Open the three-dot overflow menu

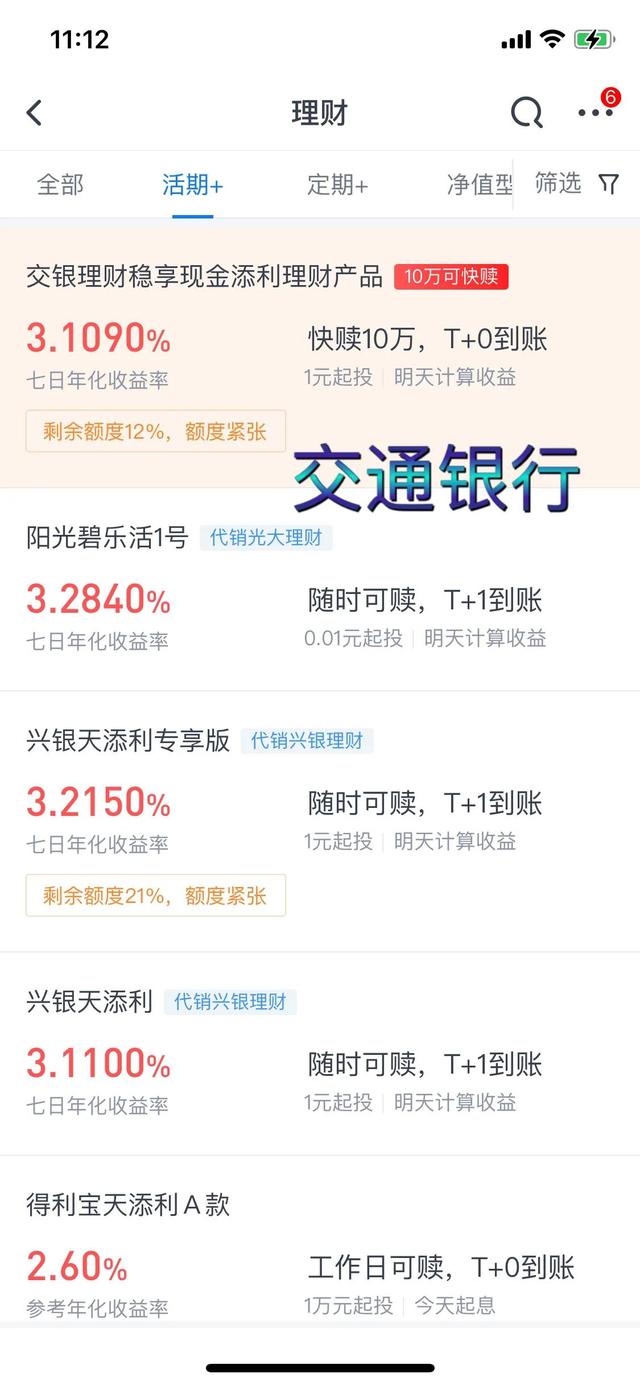point(596,113)
